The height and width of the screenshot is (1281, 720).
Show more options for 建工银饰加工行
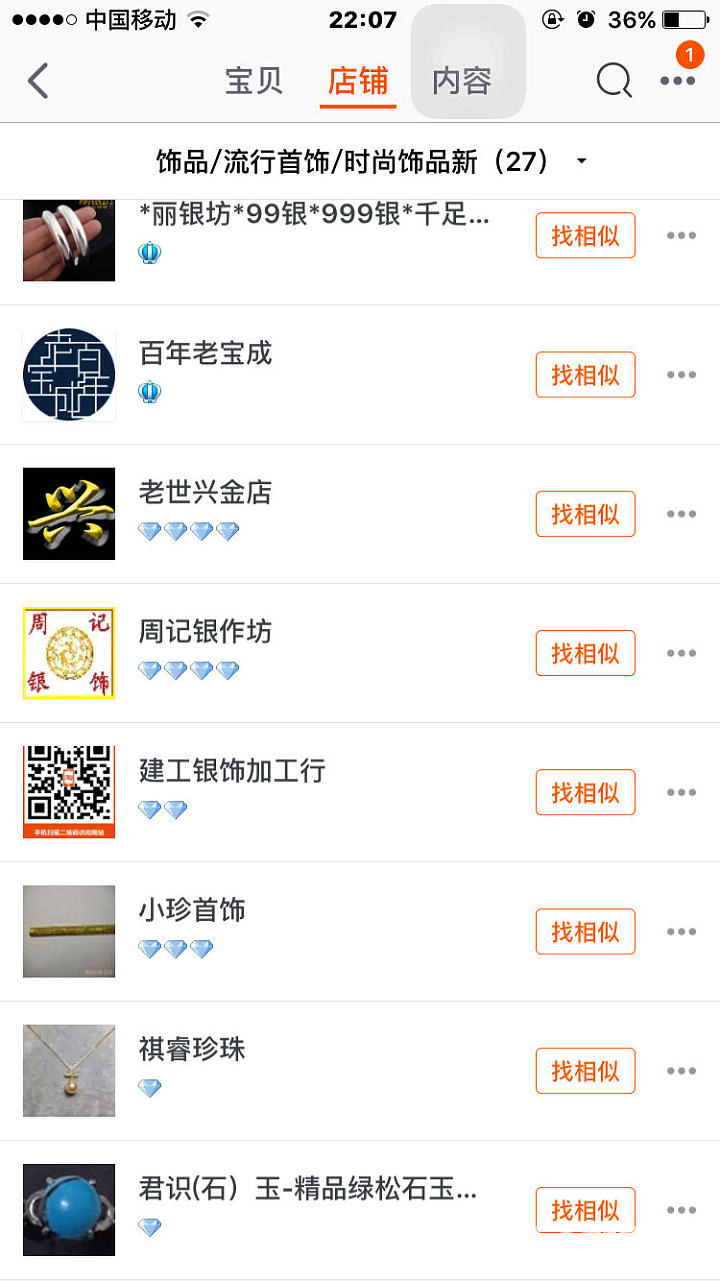(x=681, y=793)
